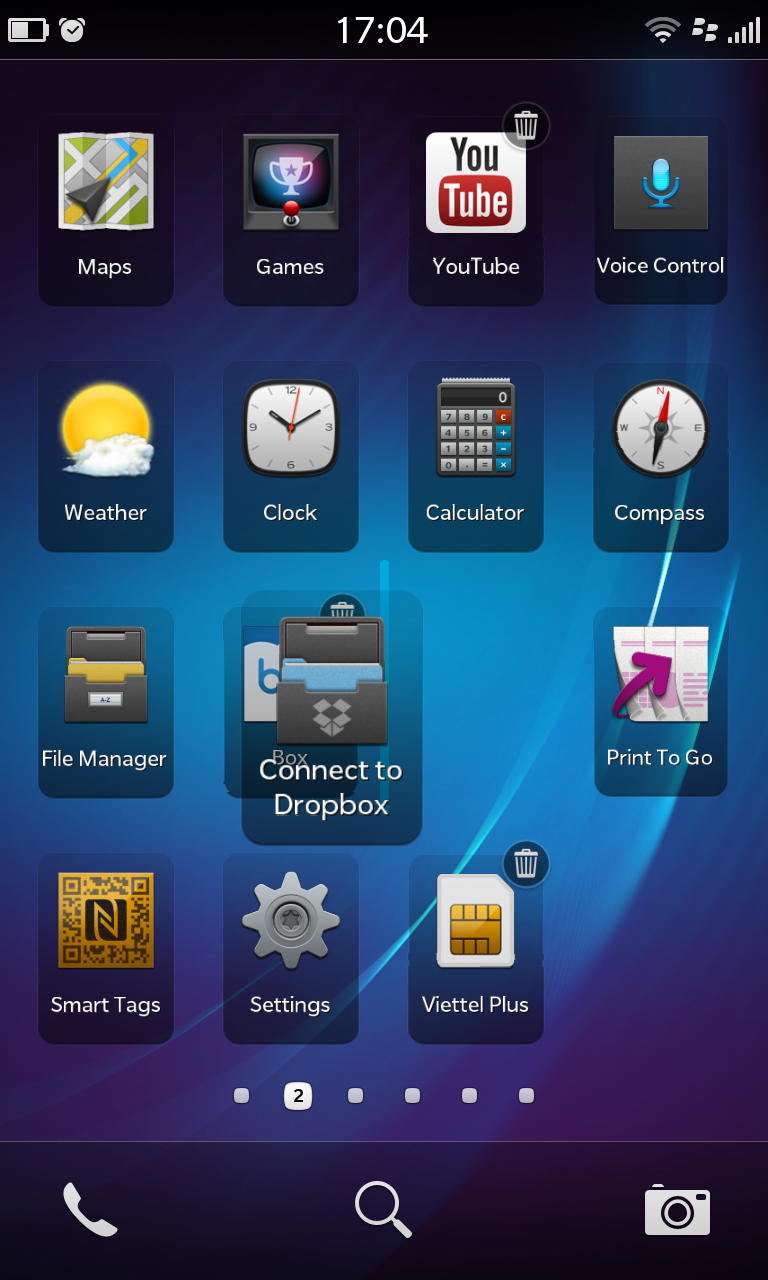Start Voice Control
This screenshot has height=1280, width=768.
661,210
